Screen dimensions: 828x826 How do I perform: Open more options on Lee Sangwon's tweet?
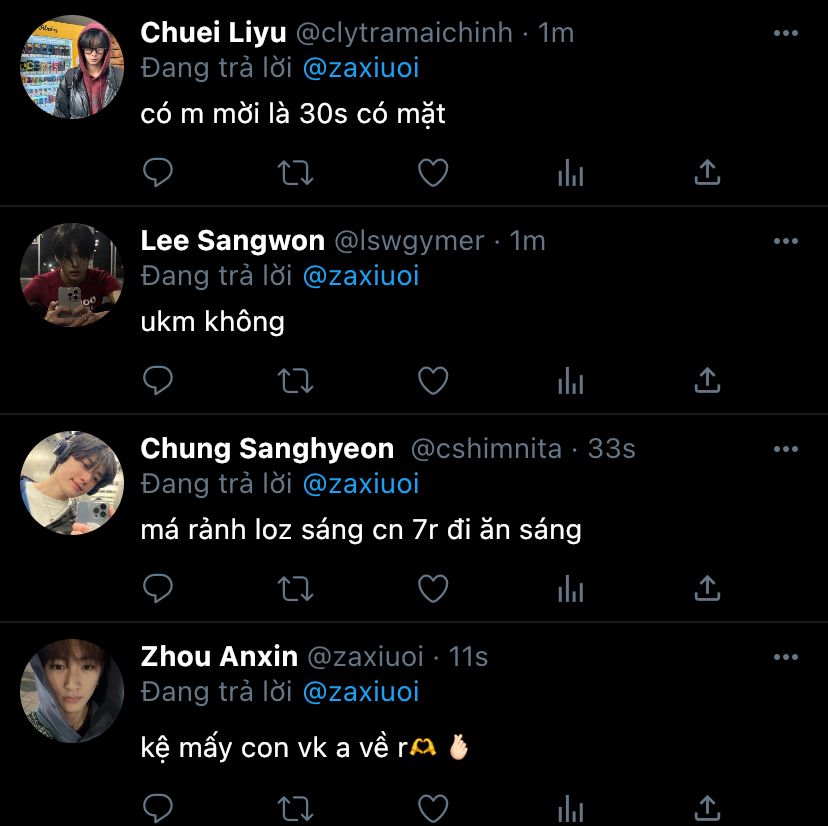[786, 241]
